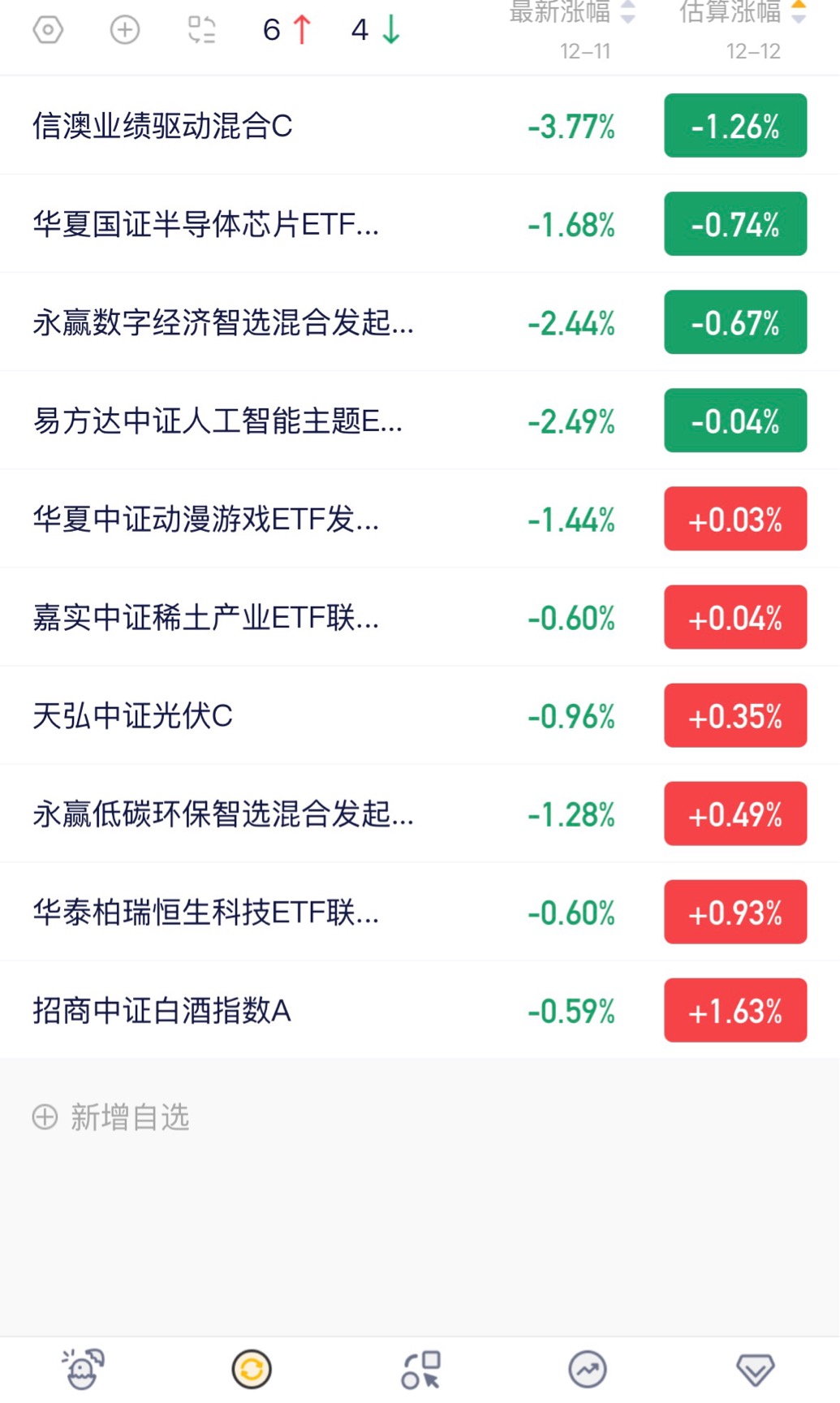Viewport: 840px width, 1403px height.
Task: Open the trend chart tab in bottom bar
Action: (x=588, y=1370)
